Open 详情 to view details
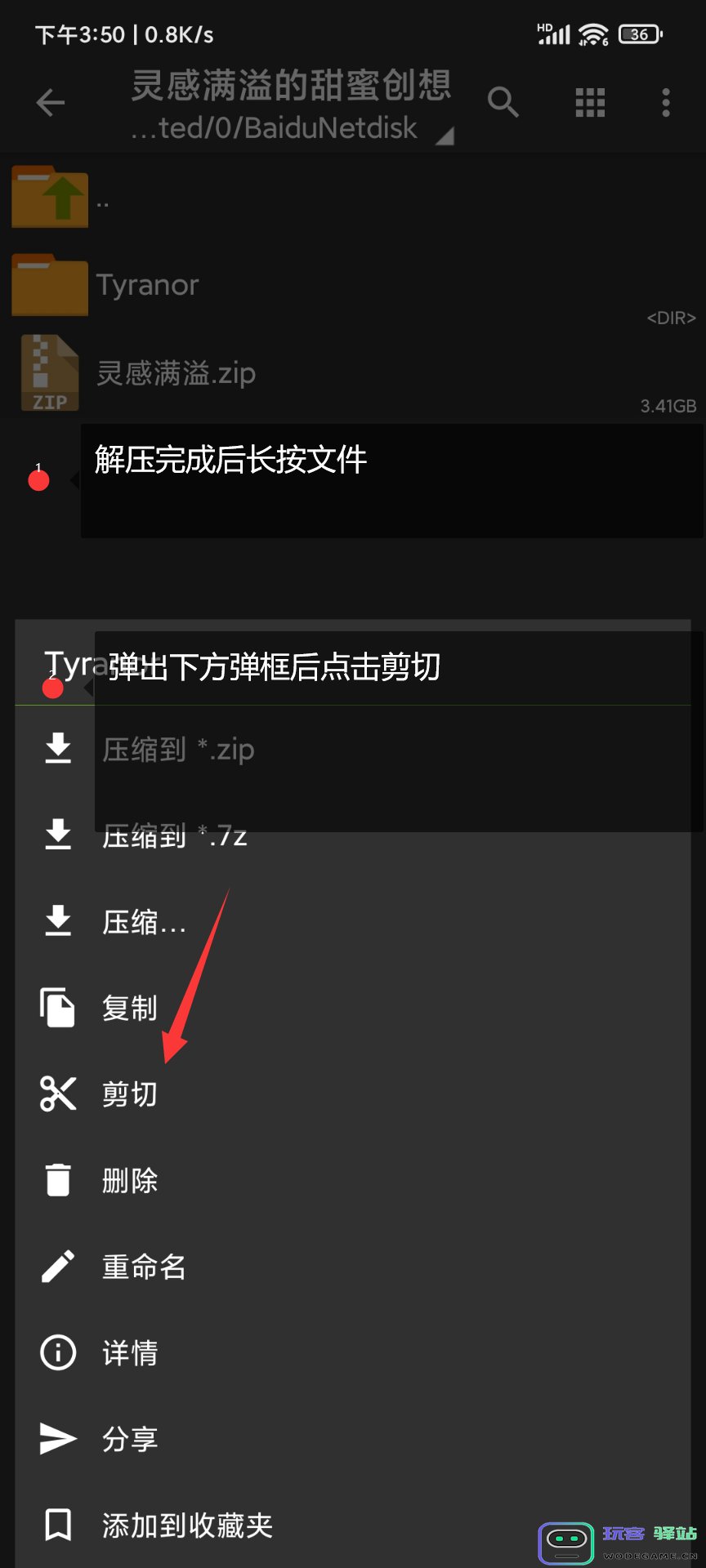The image size is (706, 1568). pos(129,1352)
